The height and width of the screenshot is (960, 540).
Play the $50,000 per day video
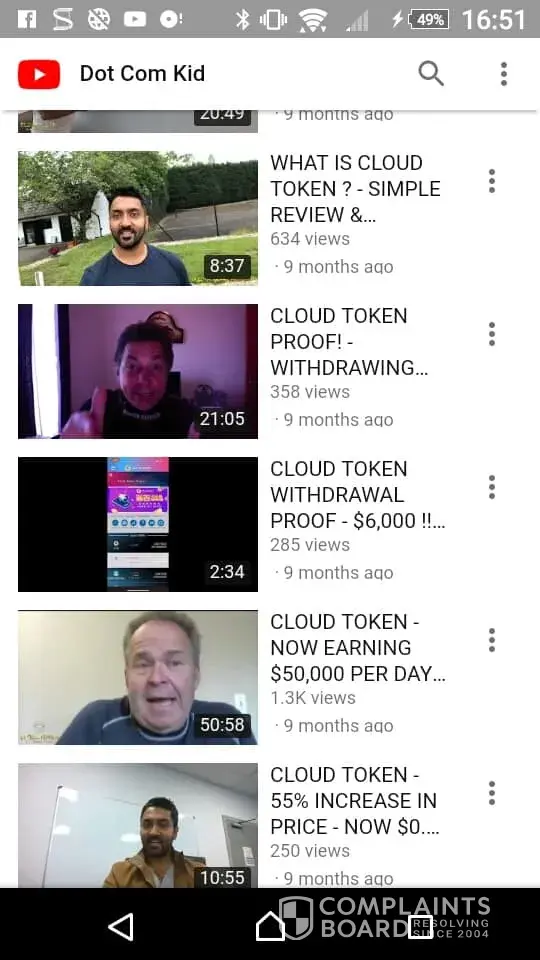coord(138,677)
